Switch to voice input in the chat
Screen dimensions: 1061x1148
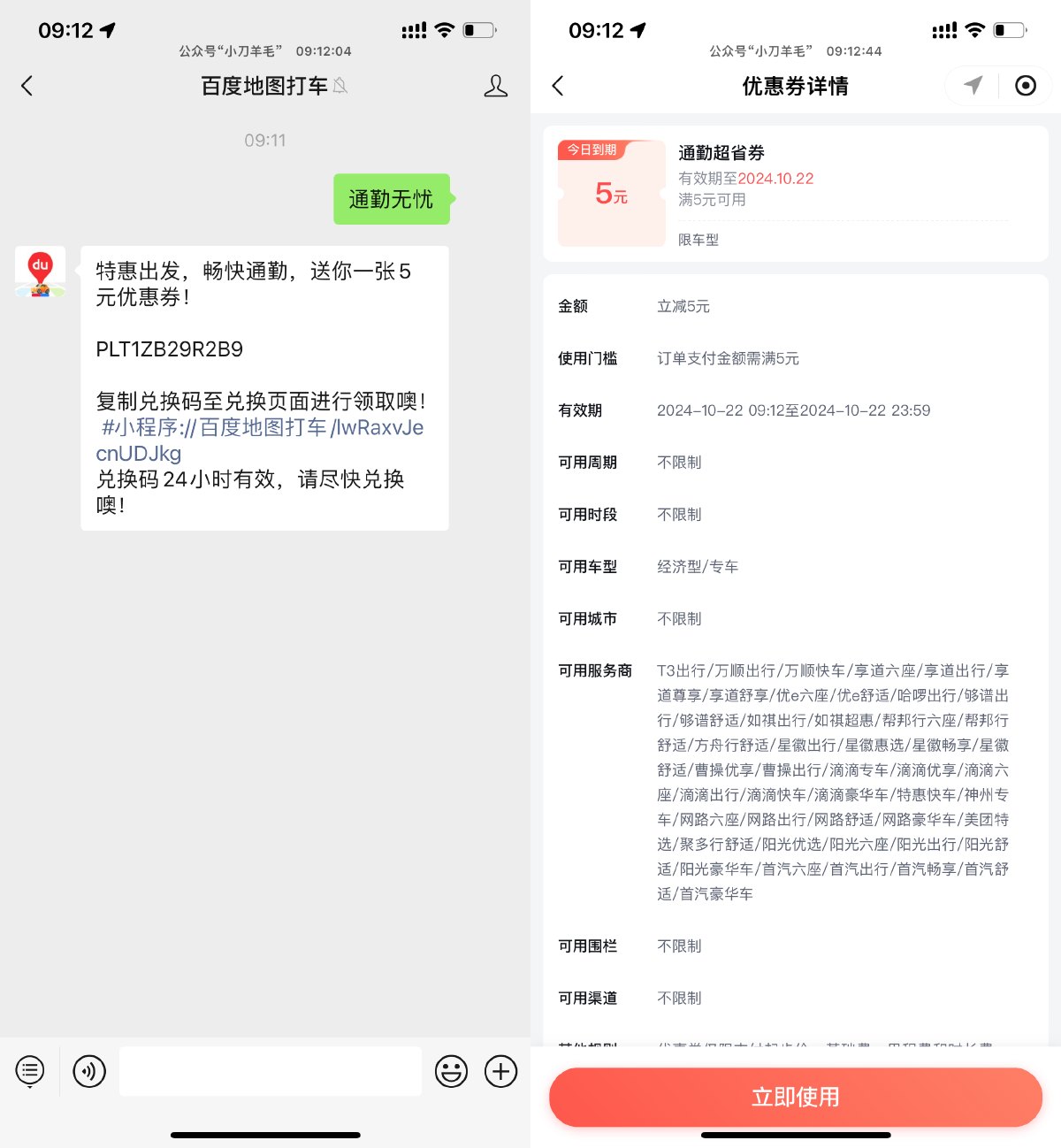point(89,1071)
